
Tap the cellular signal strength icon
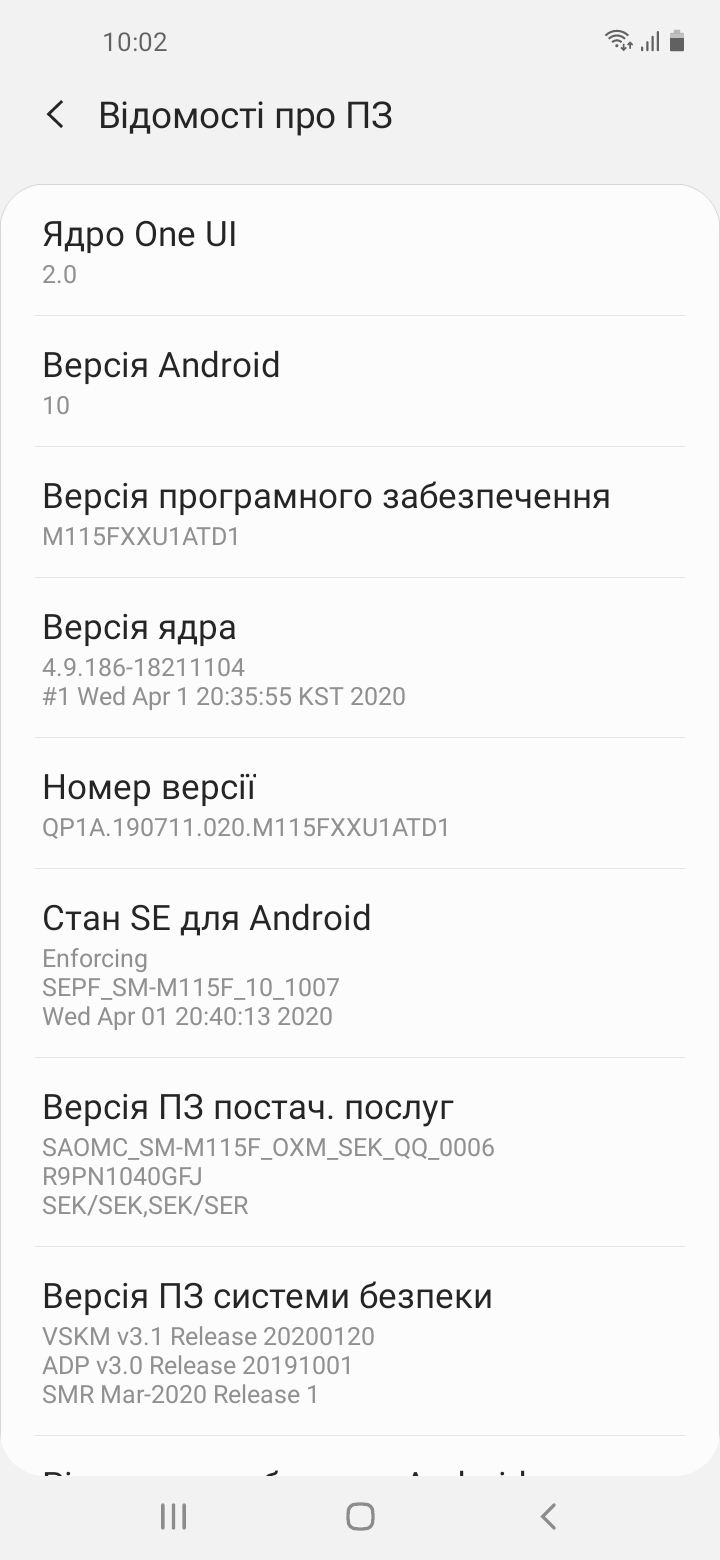point(652,41)
